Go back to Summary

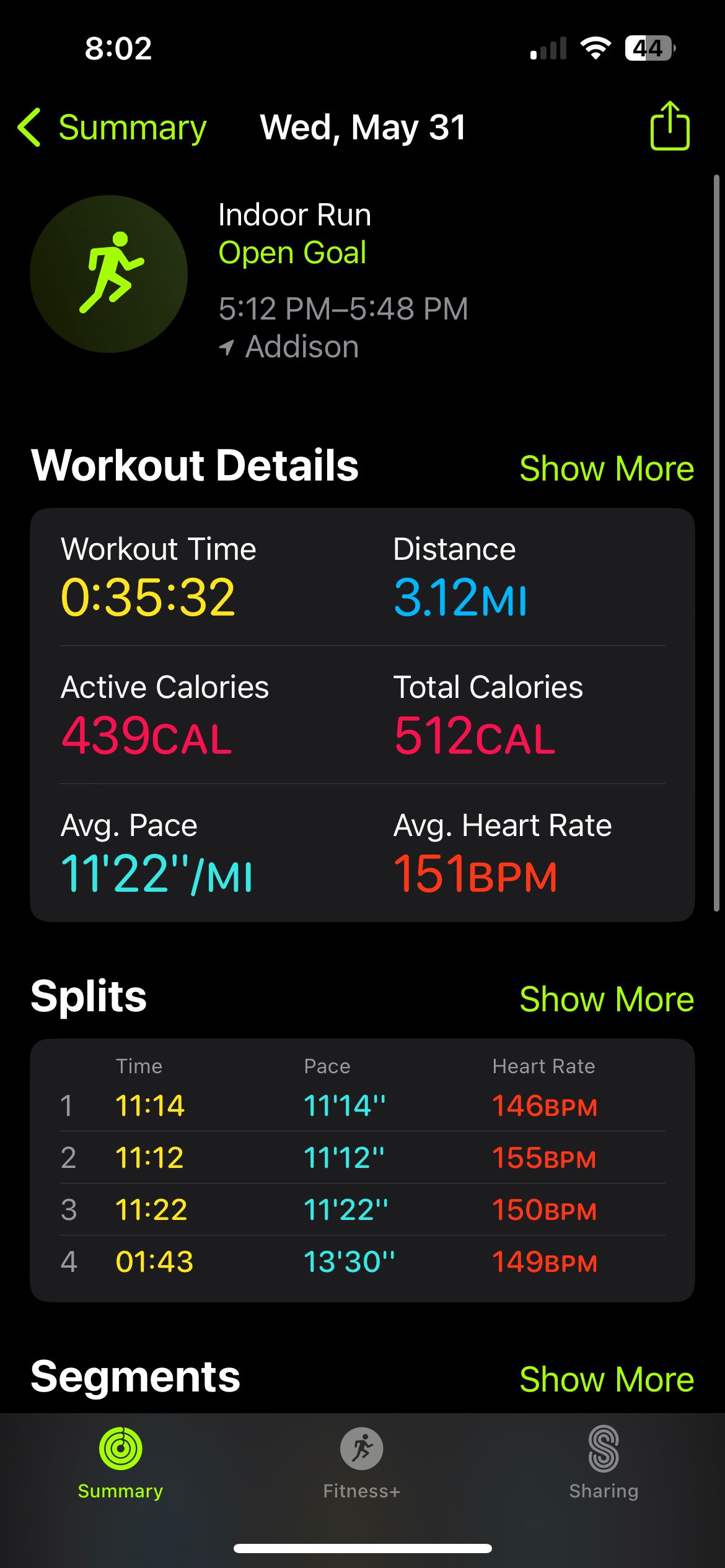(112, 128)
